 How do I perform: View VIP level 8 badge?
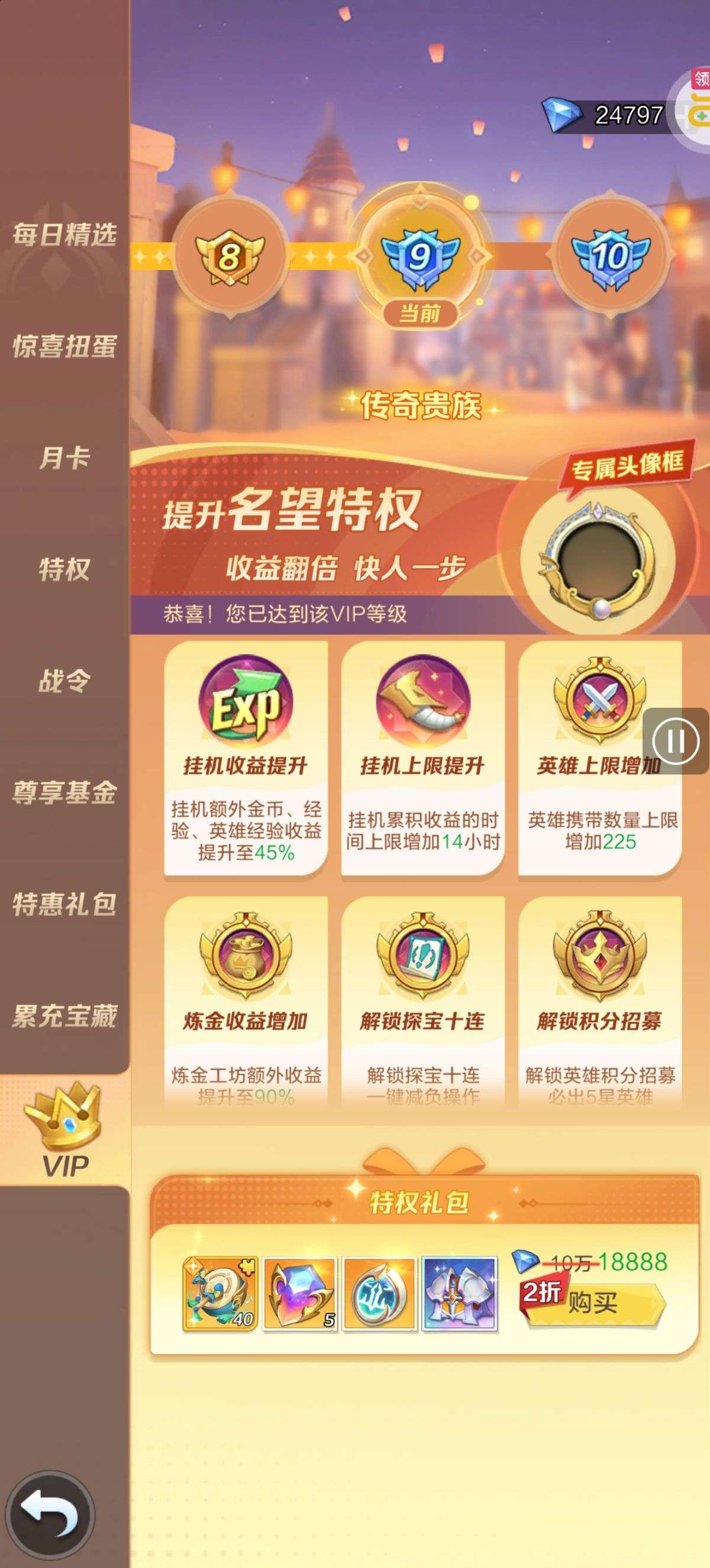coord(230,257)
